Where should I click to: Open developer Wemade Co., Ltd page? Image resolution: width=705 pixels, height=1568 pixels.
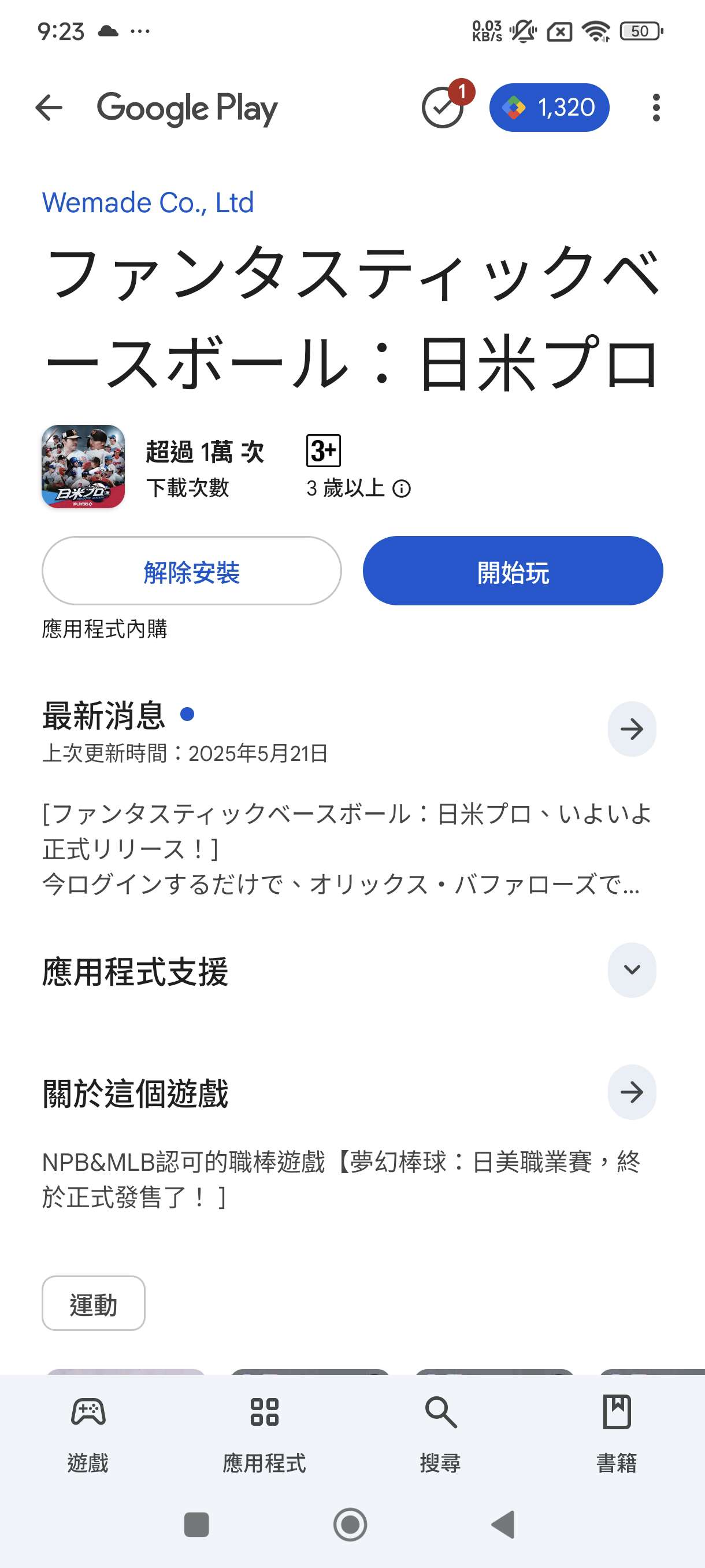pyautogui.click(x=148, y=203)
